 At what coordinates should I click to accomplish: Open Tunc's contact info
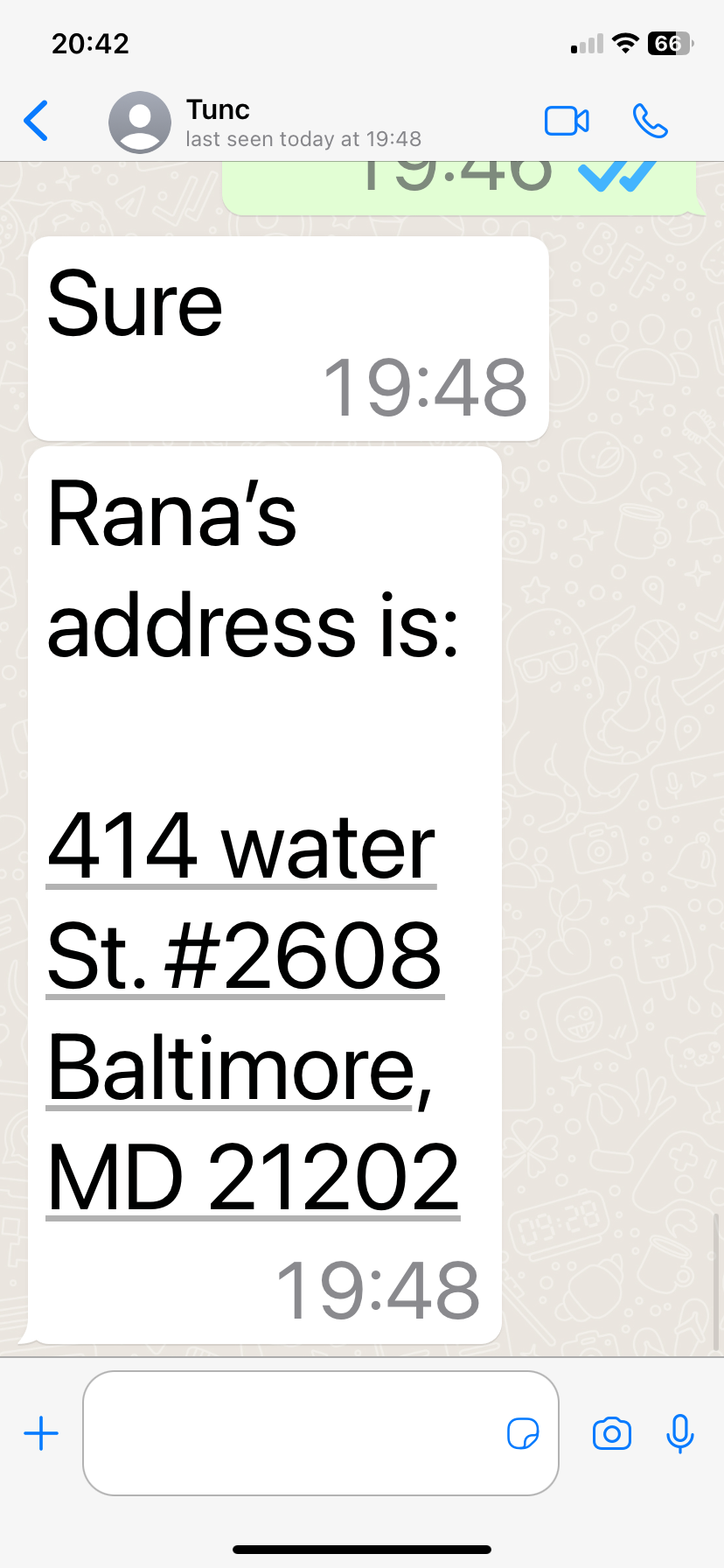point(265,122)
